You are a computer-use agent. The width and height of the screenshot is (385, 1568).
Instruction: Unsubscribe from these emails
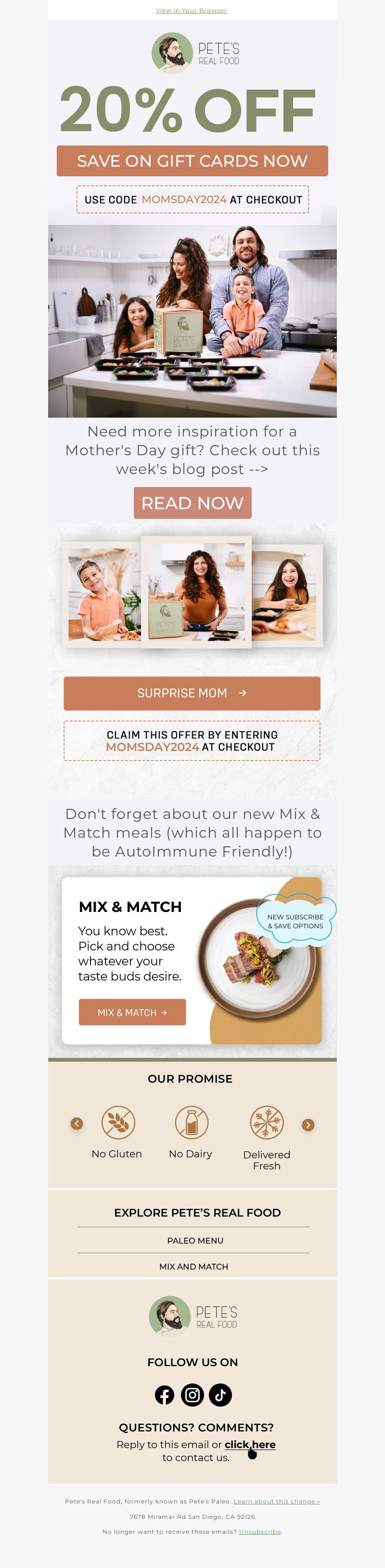click(x=260, y=1531)
